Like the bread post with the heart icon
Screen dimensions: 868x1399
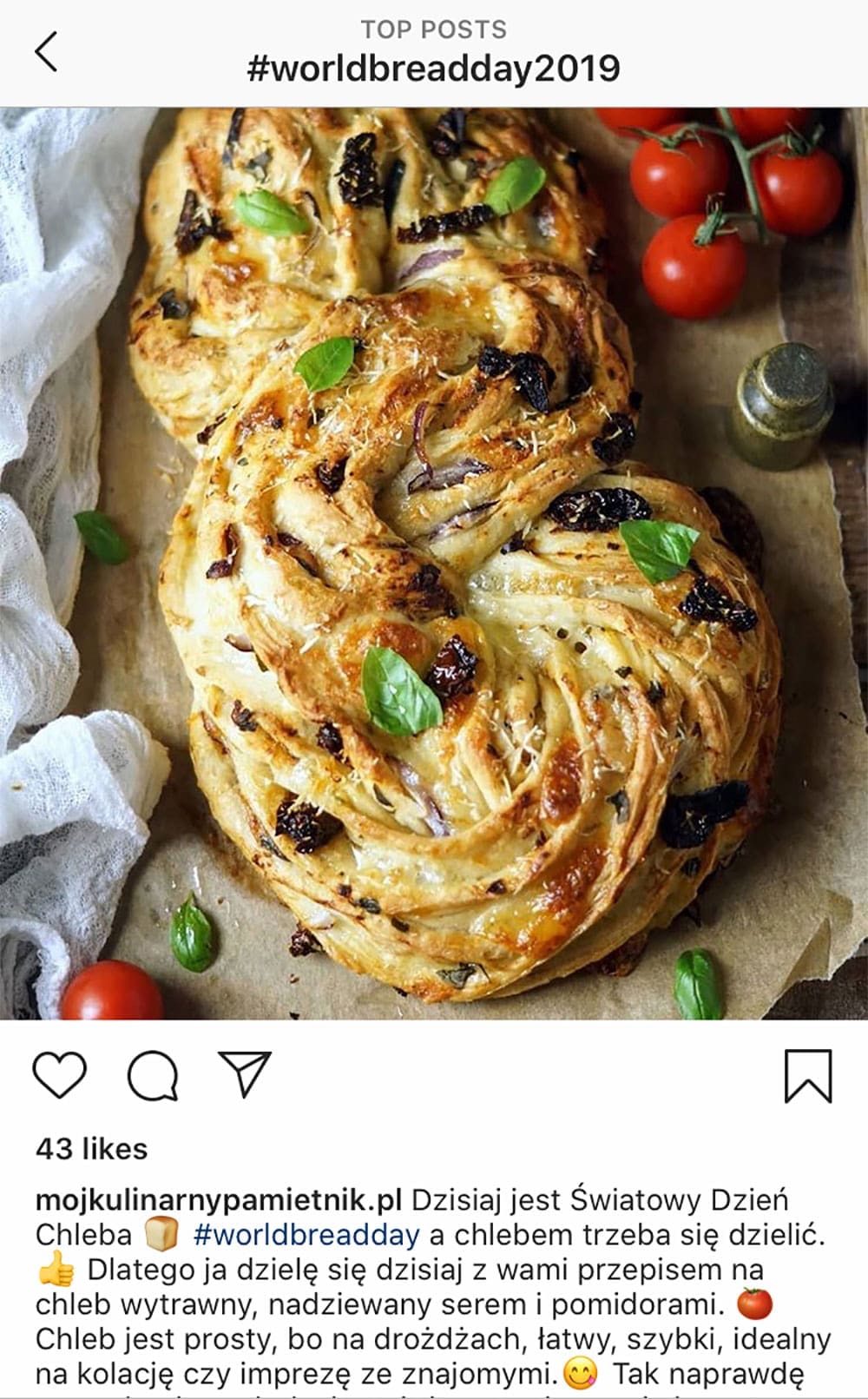[x=60, y=1075]
